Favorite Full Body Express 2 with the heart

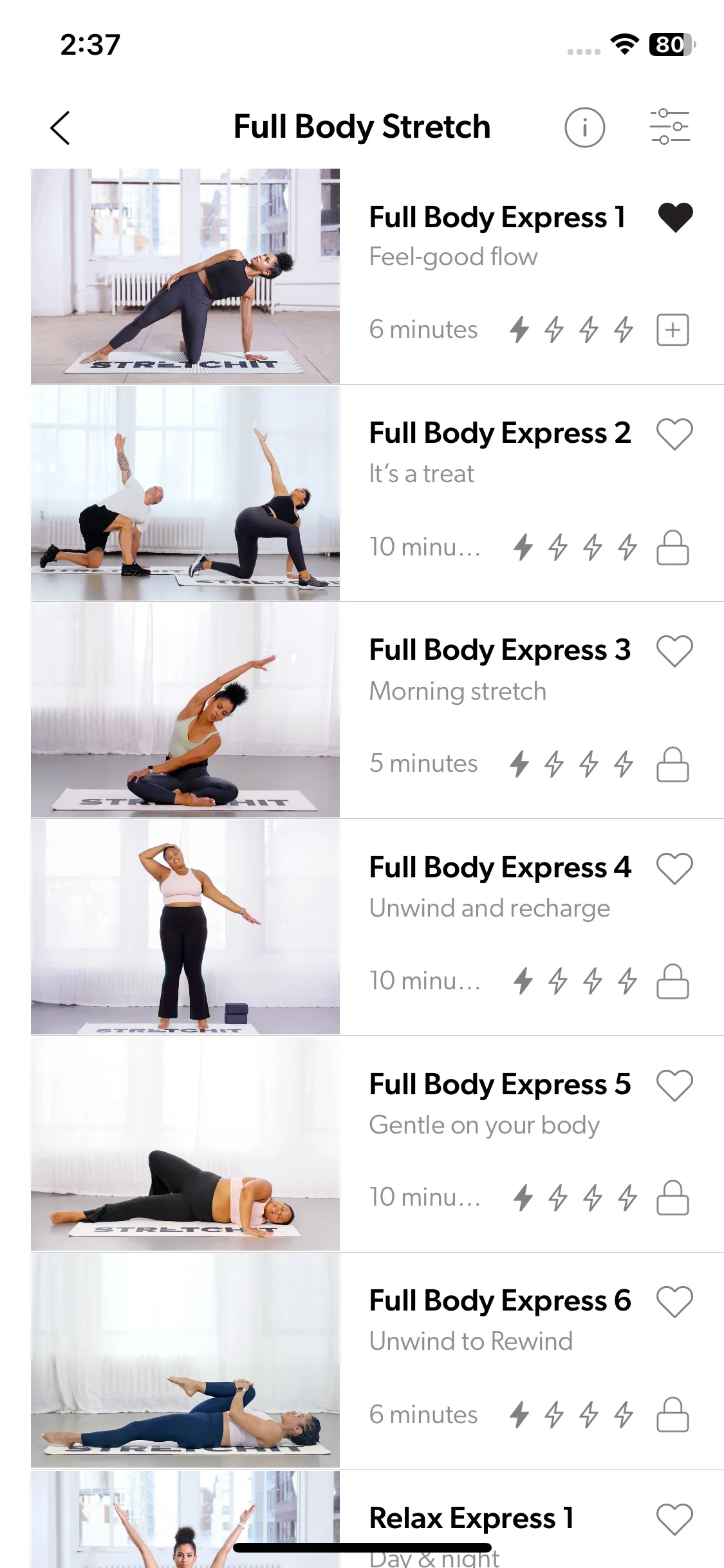pos(674,434)
